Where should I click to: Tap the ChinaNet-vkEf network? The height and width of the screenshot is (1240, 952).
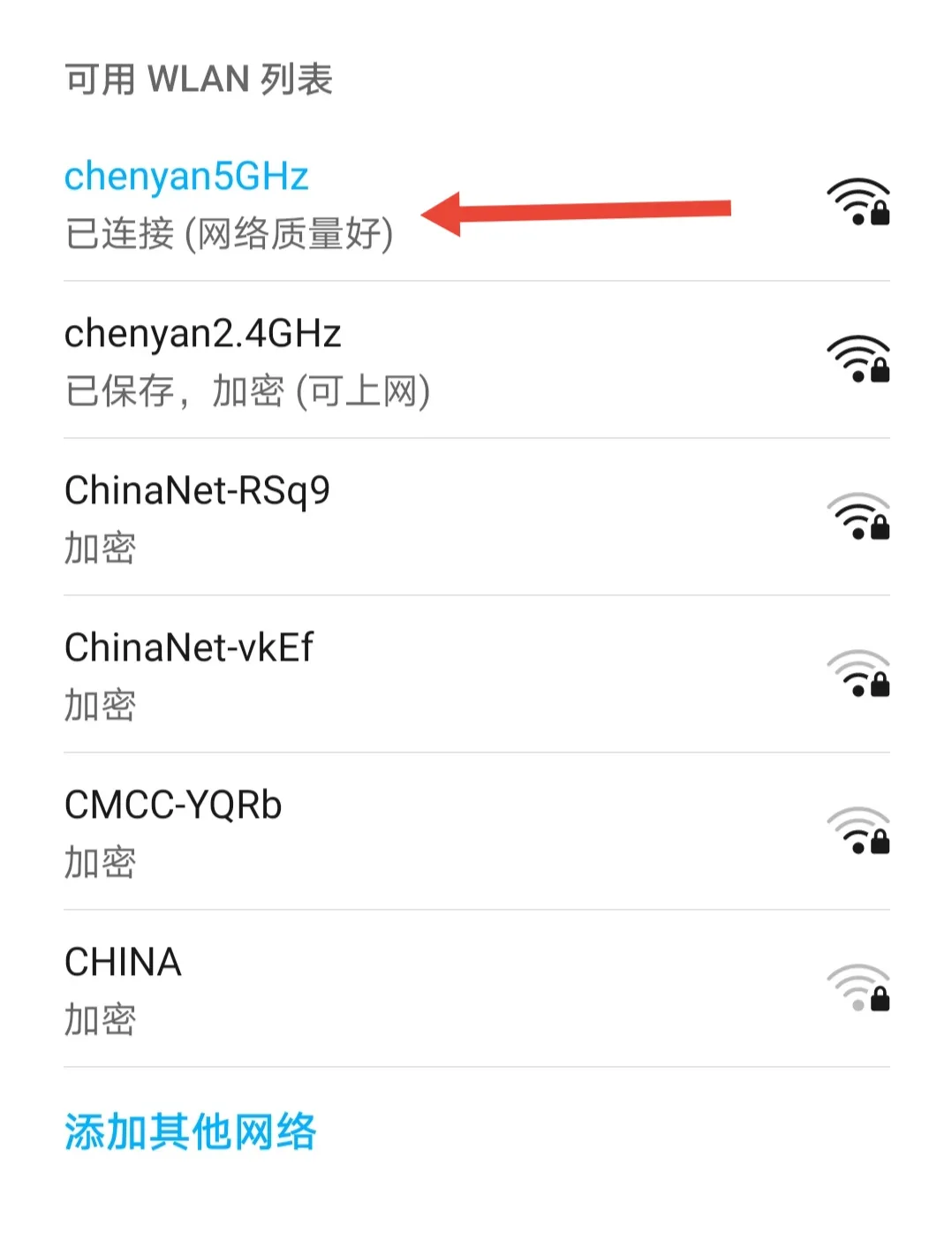(x=189, y=674)
